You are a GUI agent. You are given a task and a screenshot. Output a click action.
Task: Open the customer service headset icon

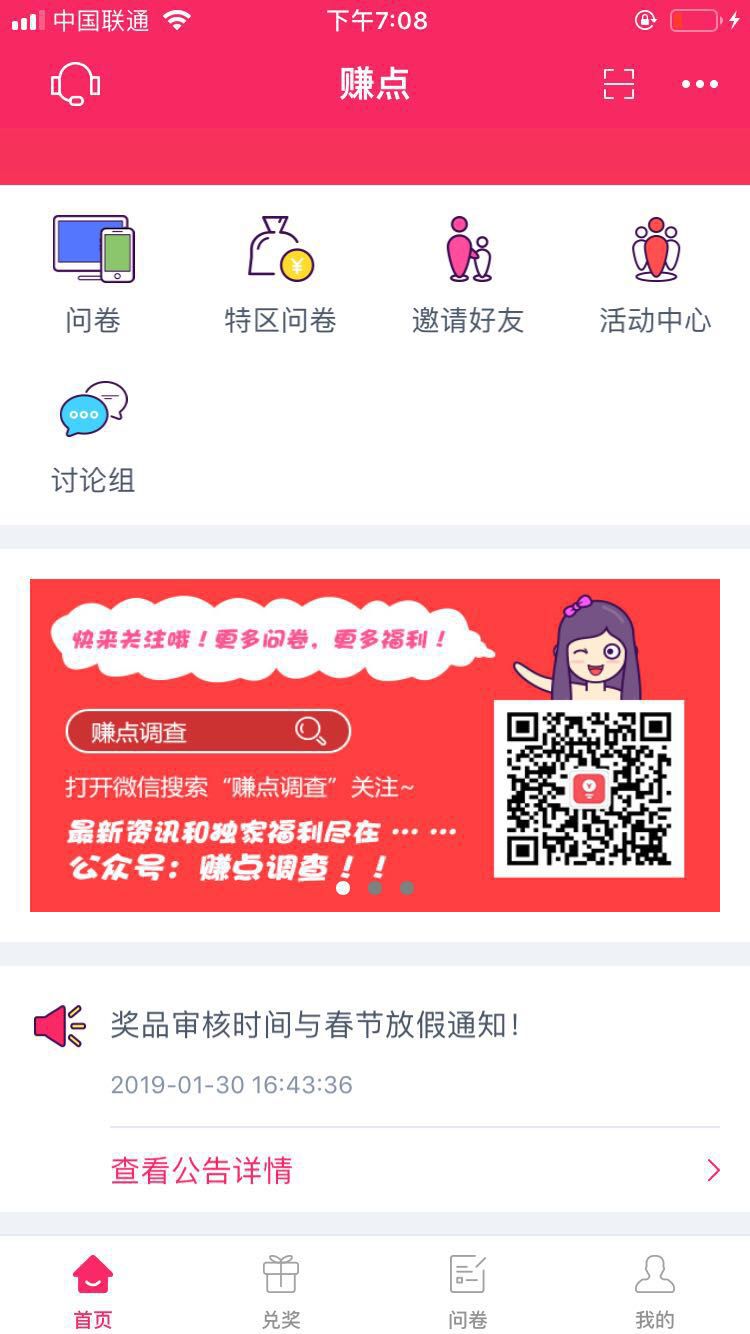pos(73,85)
